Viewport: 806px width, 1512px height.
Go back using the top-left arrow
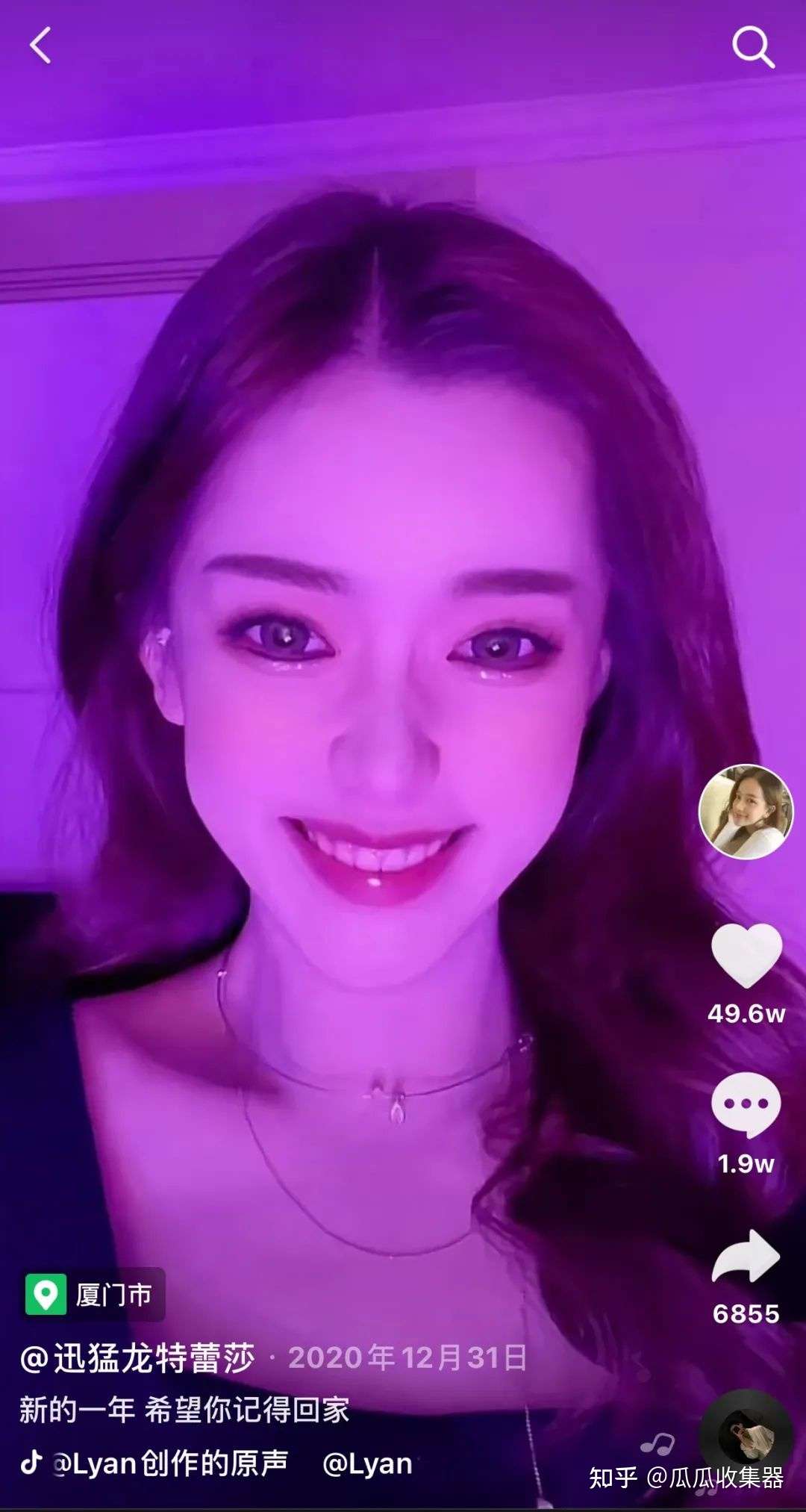pyautogui.click(x=41, y=46)
